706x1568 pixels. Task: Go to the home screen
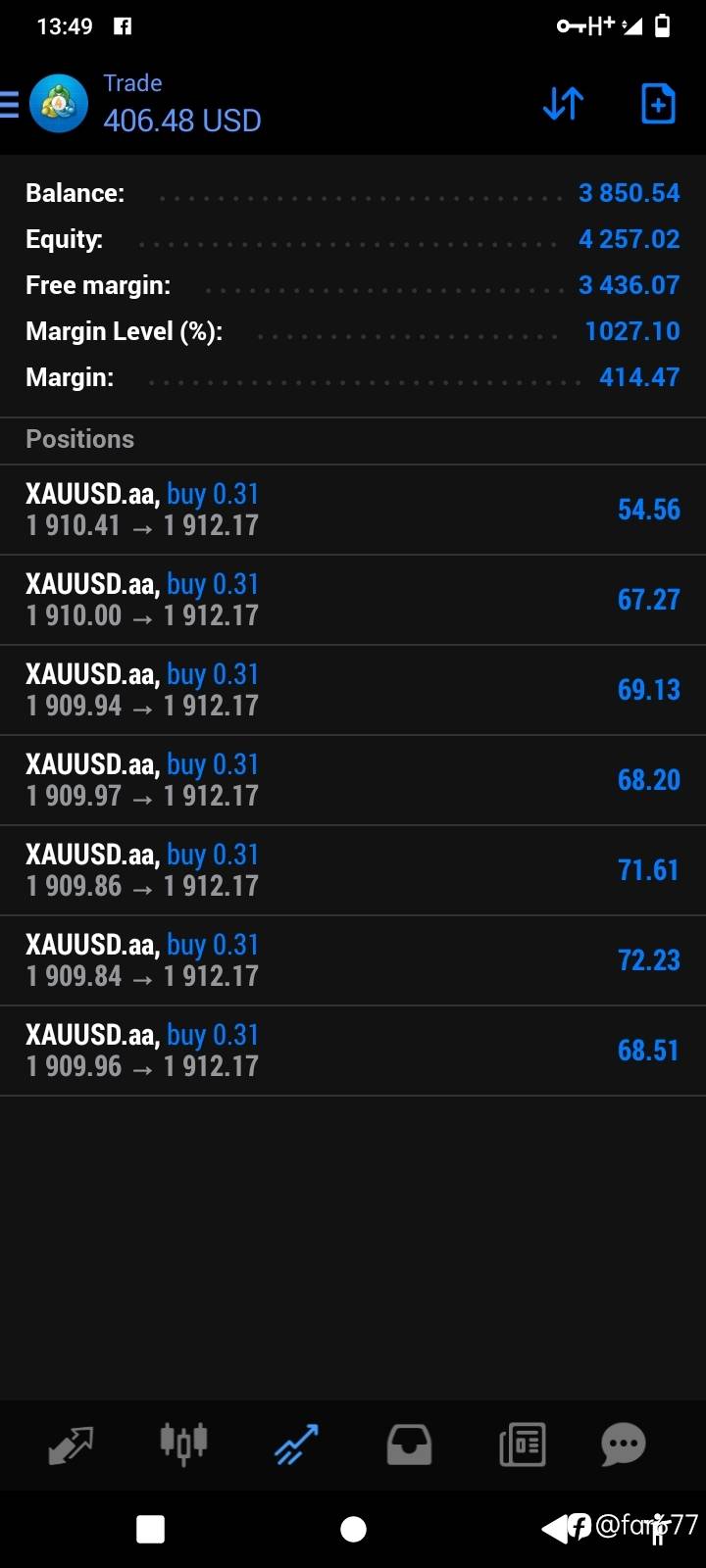point(353,1529)
